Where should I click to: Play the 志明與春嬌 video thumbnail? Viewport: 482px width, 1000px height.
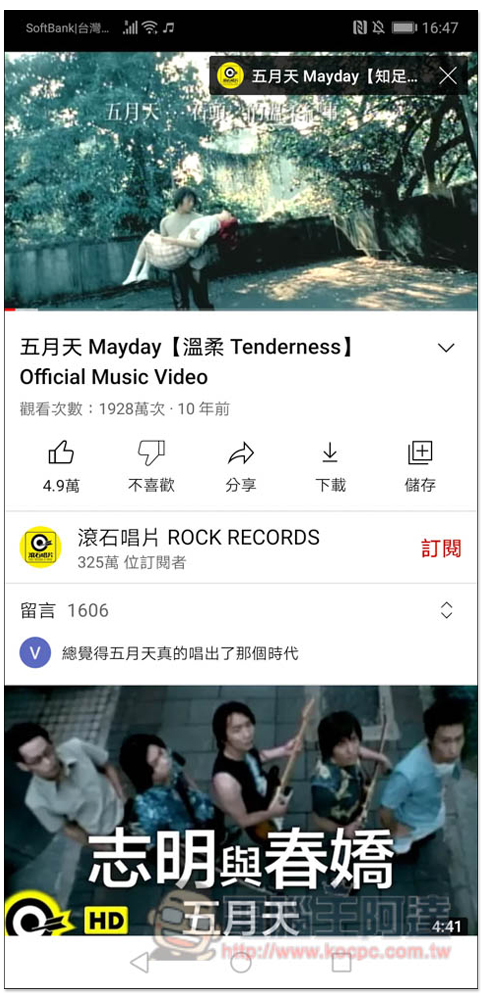pos(240,810)
